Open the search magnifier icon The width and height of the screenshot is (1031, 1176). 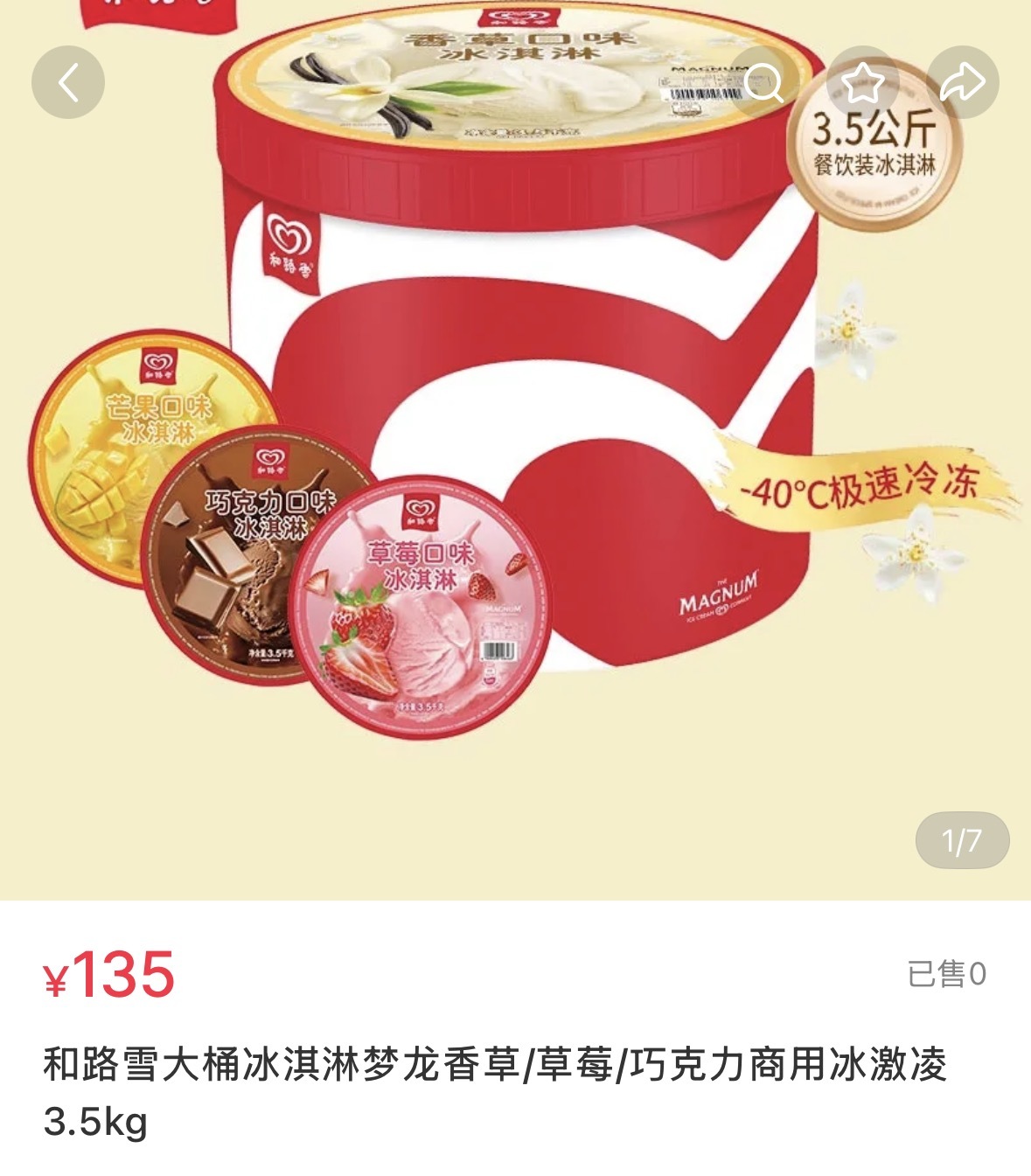pyautogui.click(x=764, y=83)
